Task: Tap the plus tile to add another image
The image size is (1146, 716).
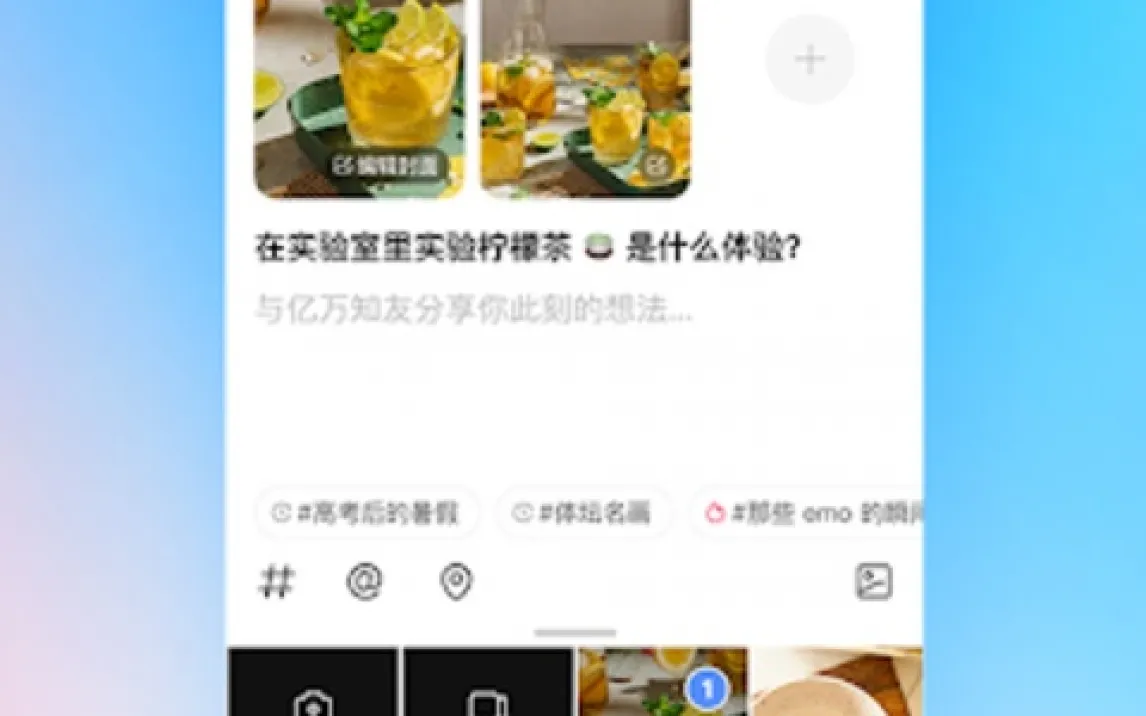Action: [x=809, y=60]
